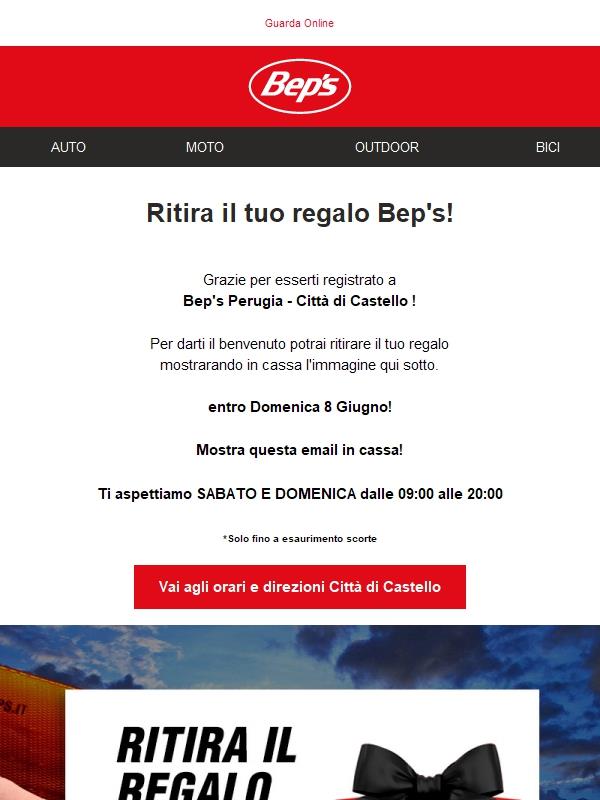The height and width of the screenshot is (800, 600).
Task: Open hours and directions for Città di Castello
Action: (x=300, y=587)
